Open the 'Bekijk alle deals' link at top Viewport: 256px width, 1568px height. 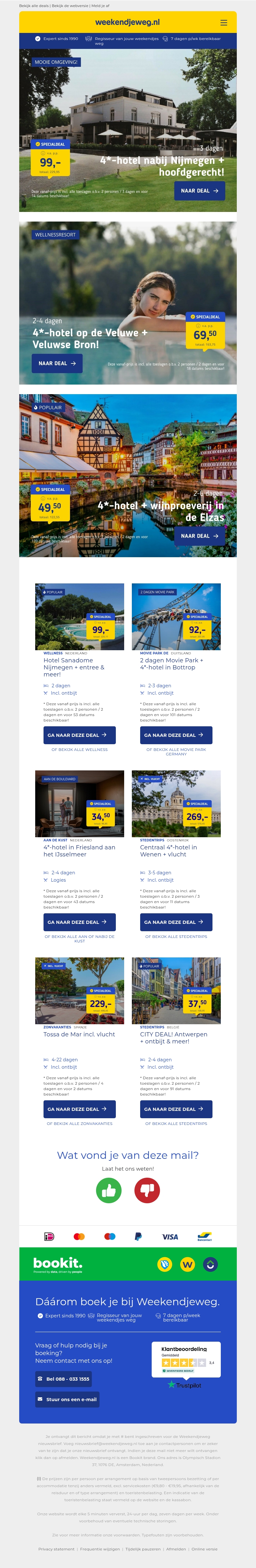tap(34, 5)
